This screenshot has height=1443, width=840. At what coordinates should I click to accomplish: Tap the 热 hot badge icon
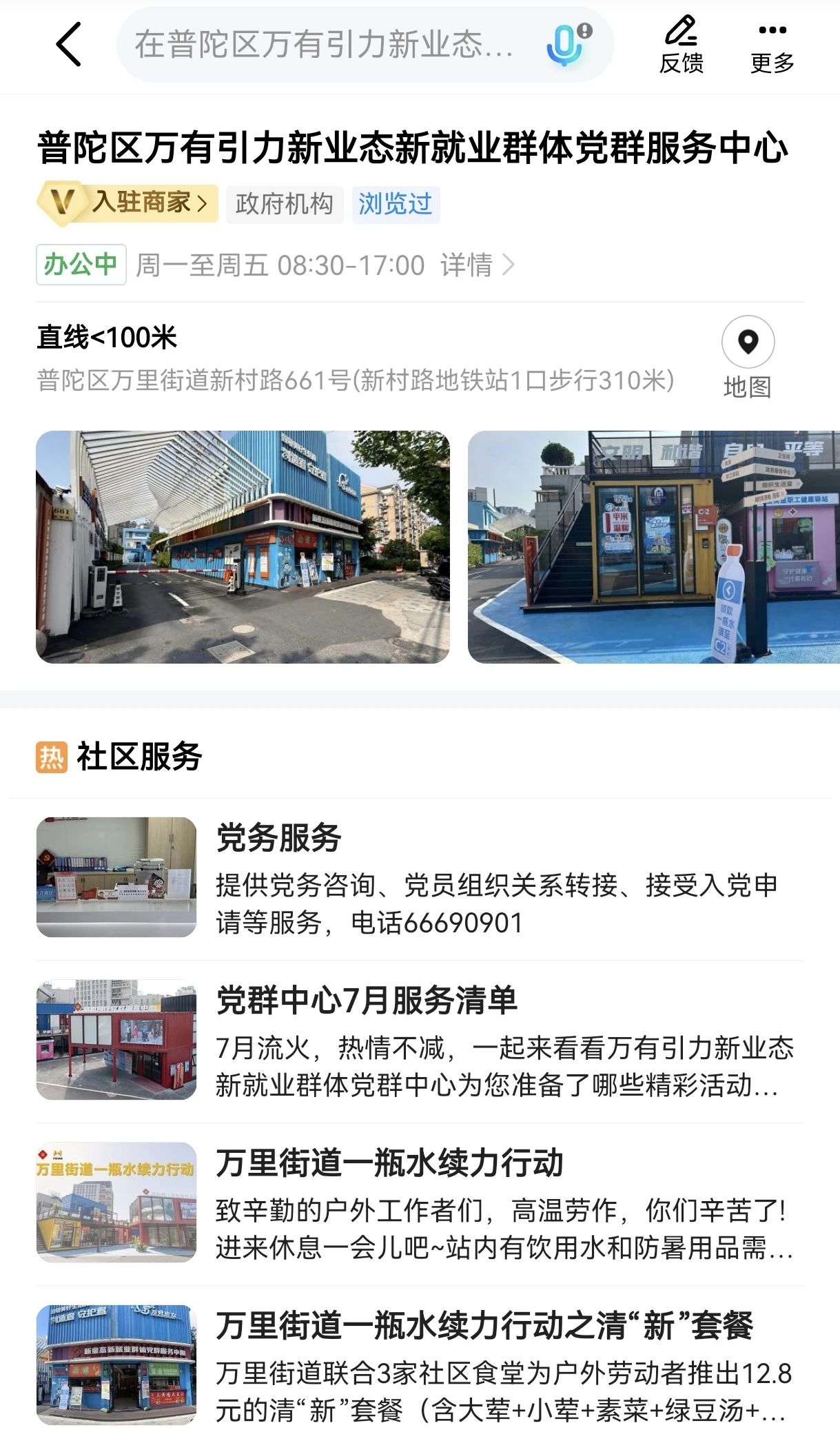click(51, 755)
